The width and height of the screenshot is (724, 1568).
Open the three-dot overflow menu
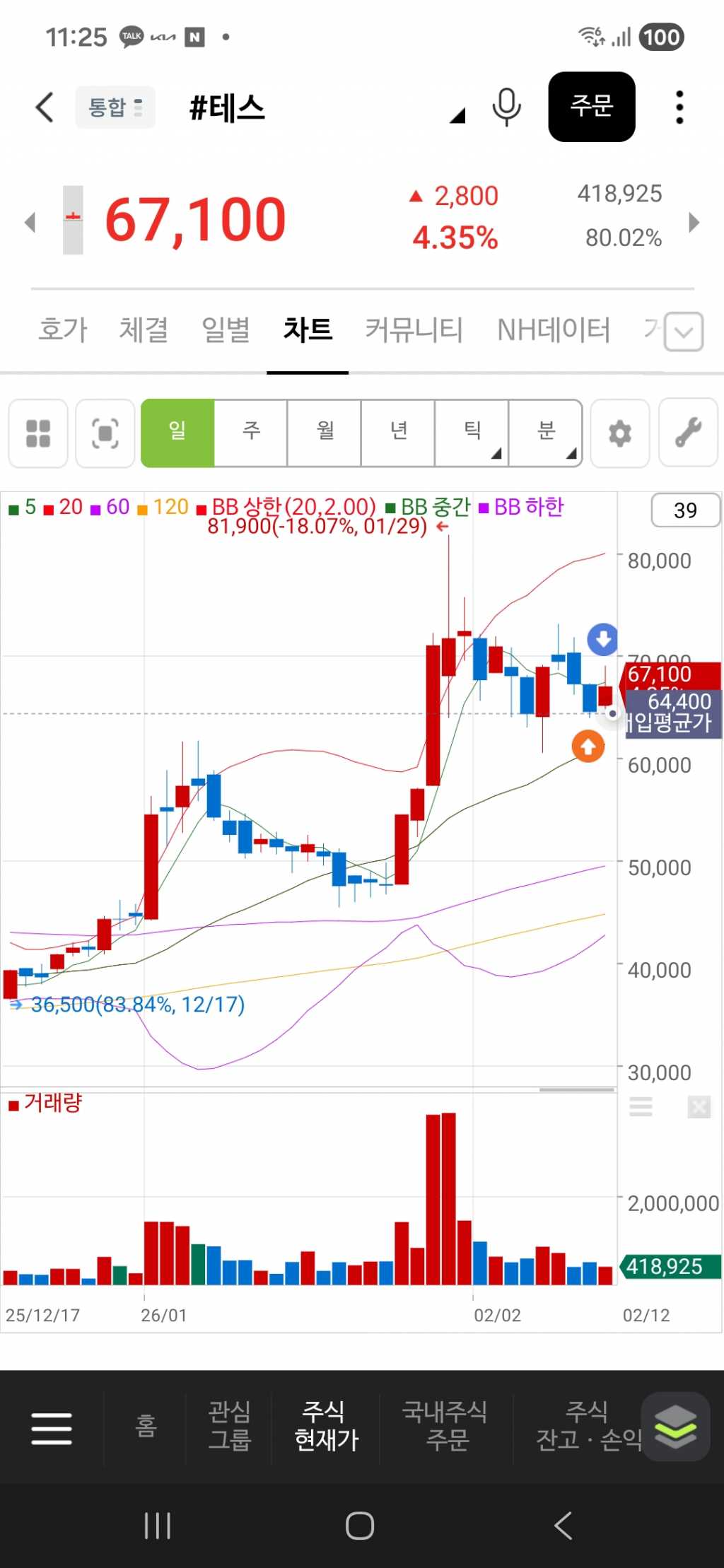tap(679, 107)
